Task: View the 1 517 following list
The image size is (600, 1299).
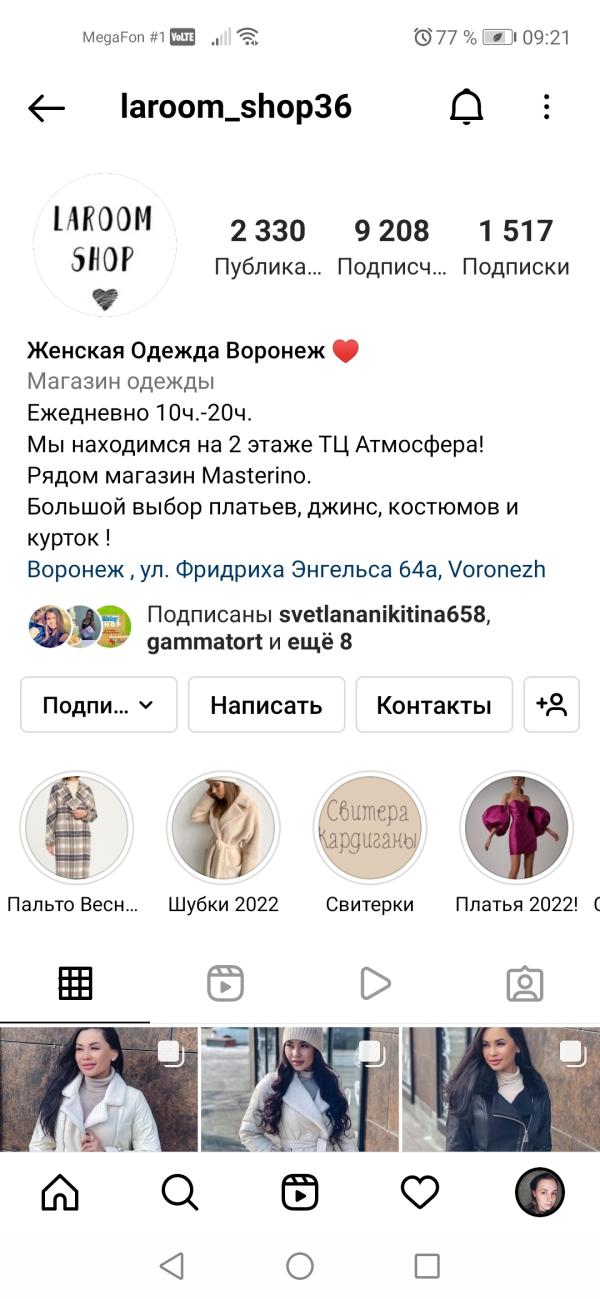Action: (x=515, y=246)
